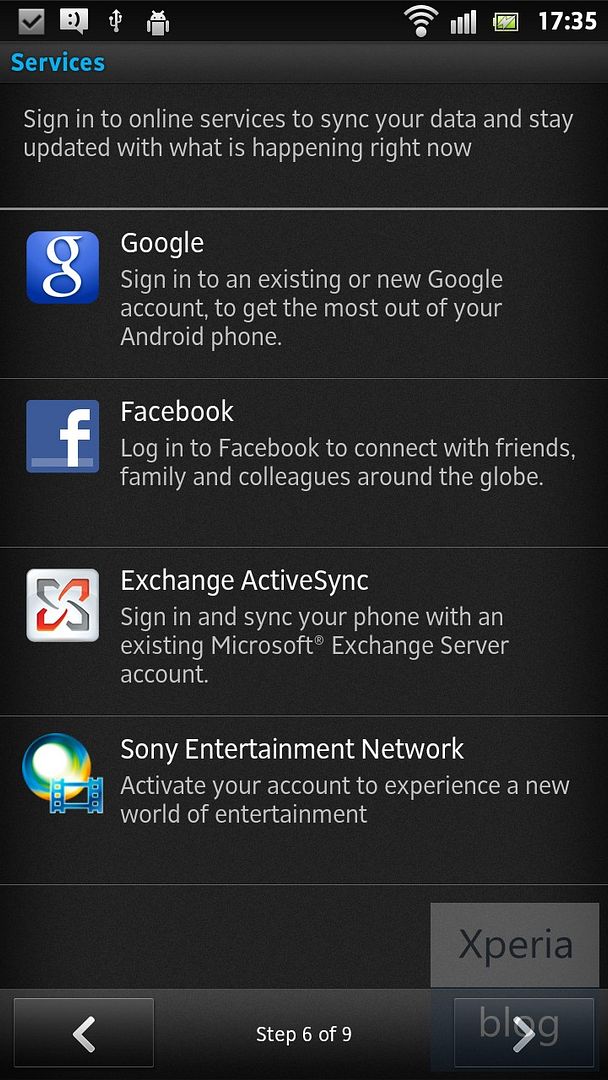
Task: Choose Sony Entertainment Network
Action: click(x=304, y=800)
